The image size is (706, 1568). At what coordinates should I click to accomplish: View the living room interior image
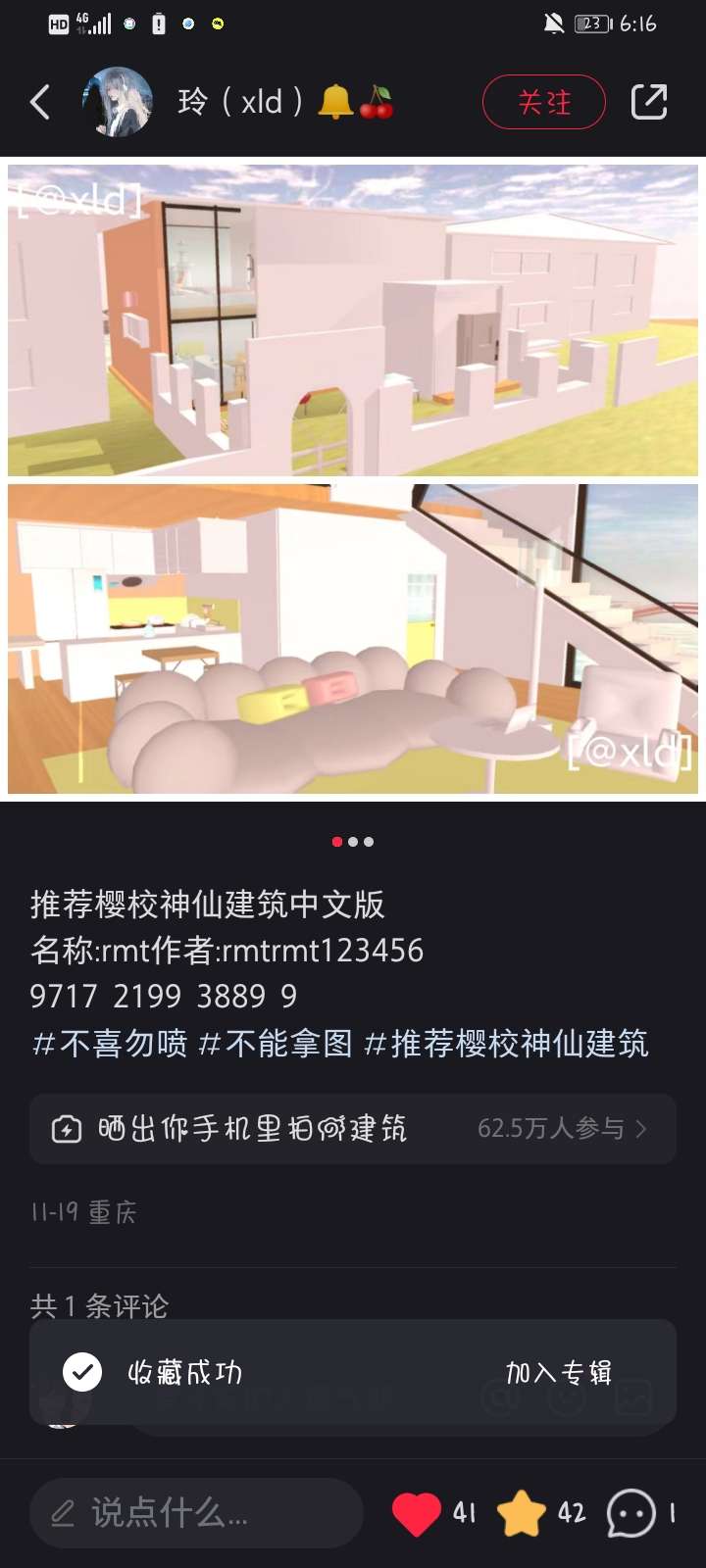pyautogui.click(x=353, y=639)
